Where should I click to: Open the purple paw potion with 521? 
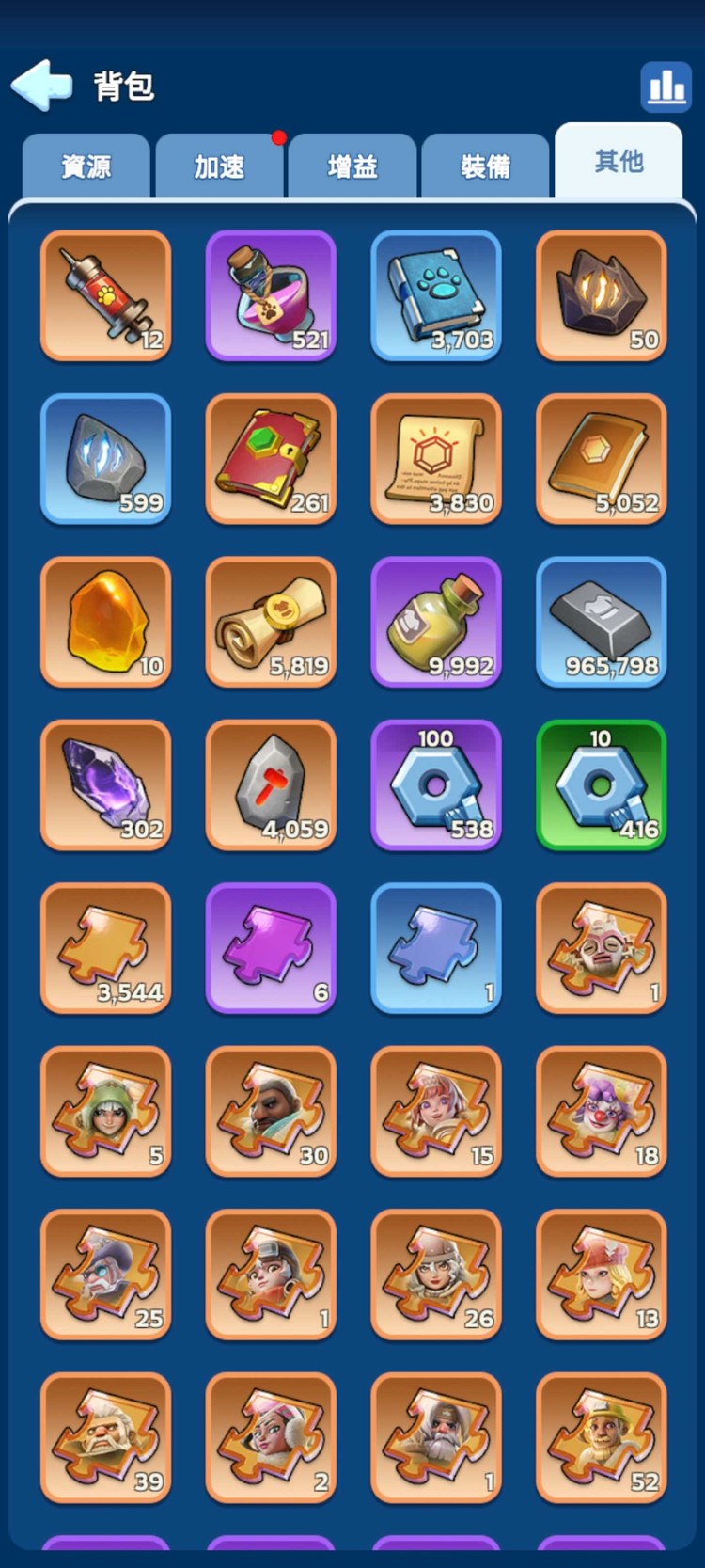tap(271, 295)
